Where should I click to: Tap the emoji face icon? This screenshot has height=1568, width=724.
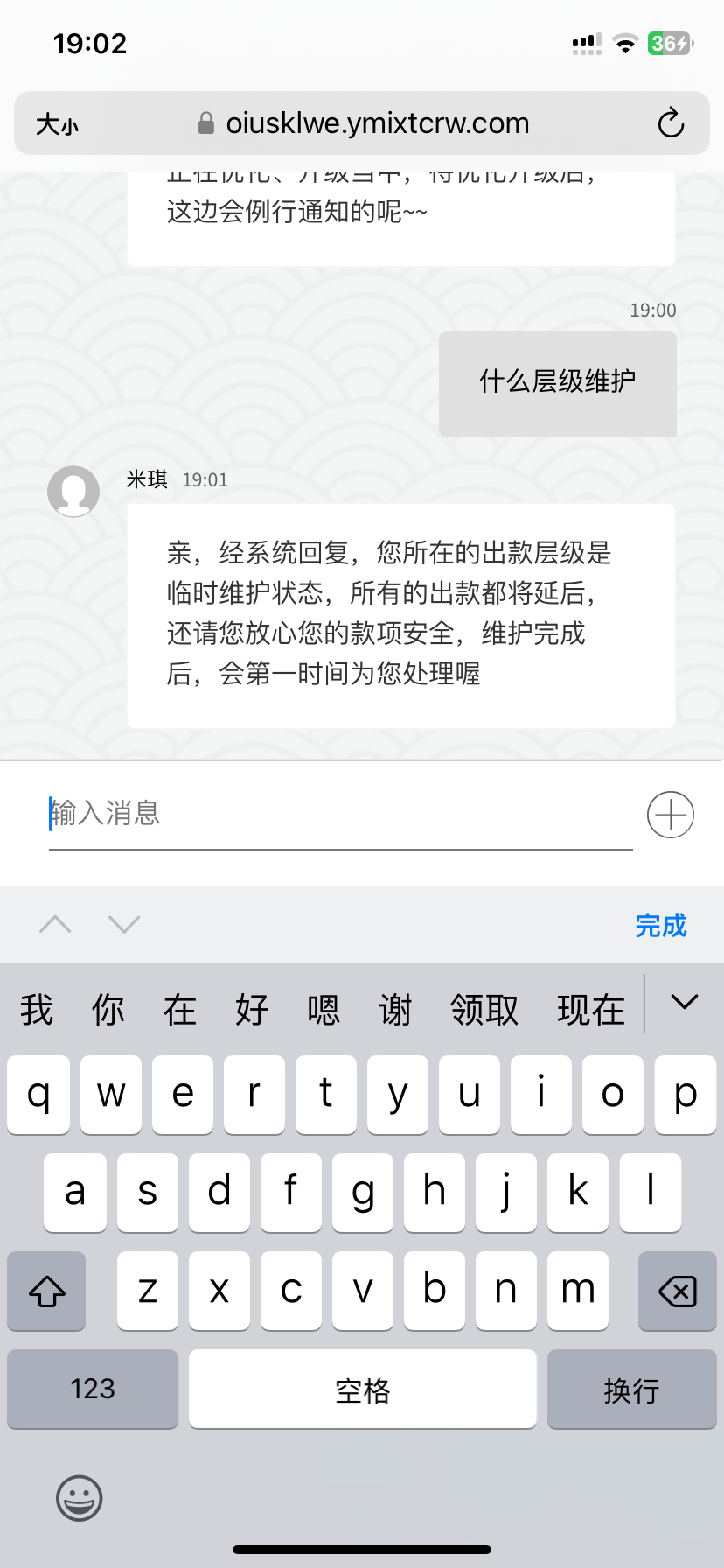coord(79,1498)
